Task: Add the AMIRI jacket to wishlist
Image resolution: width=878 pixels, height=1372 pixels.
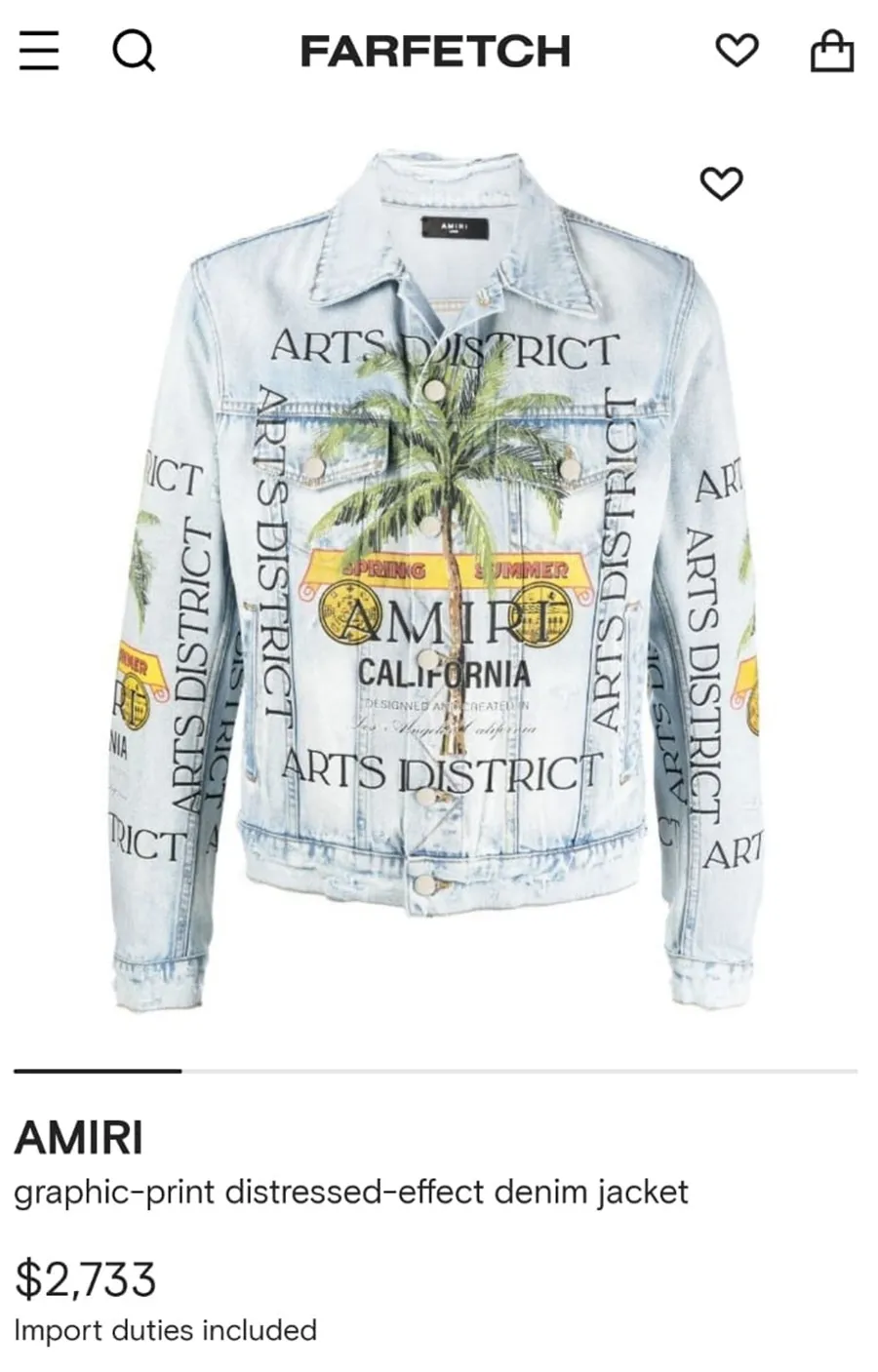Action: pos(722,183)
